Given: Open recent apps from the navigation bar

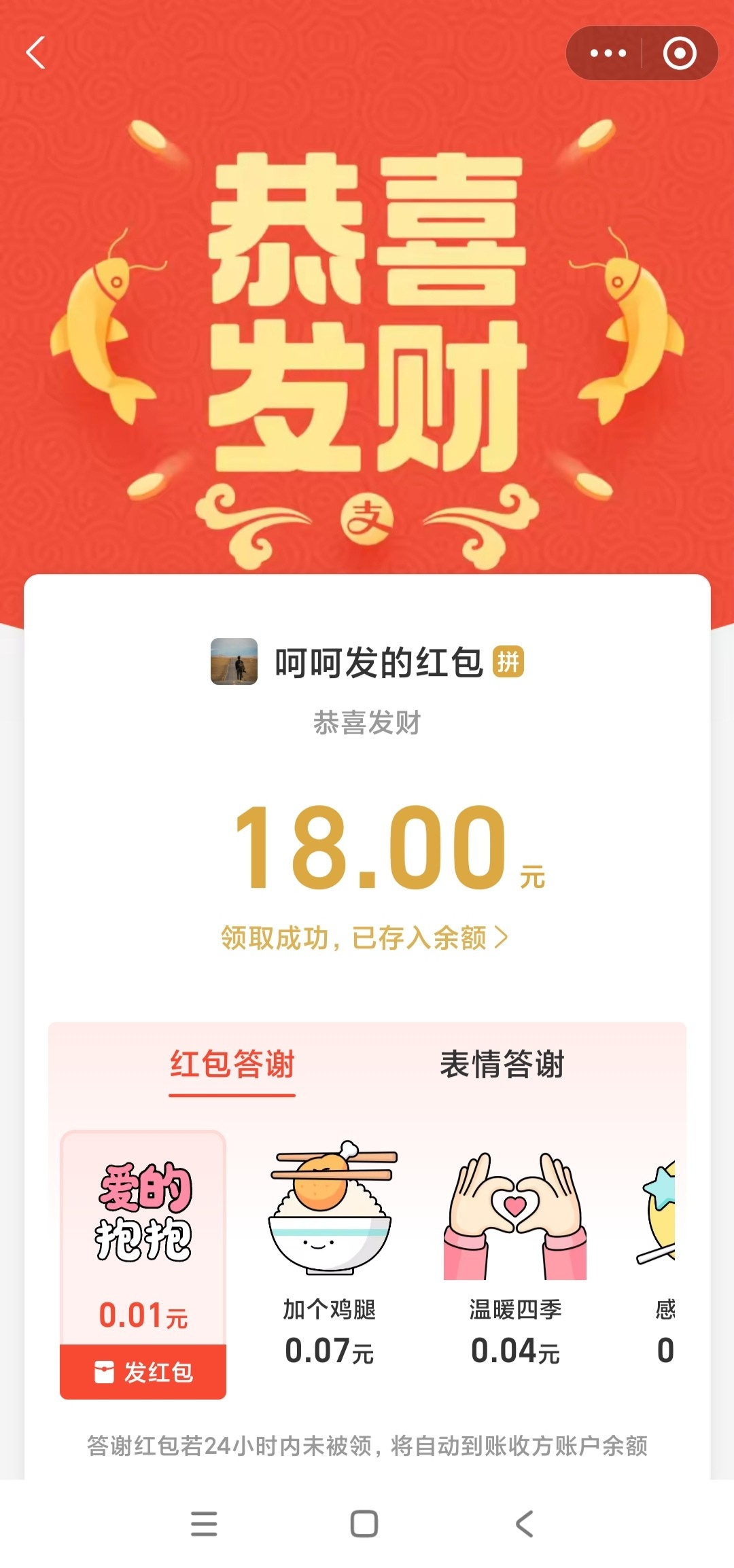Looking at the screenshot, I should [x=204, y=1524].
